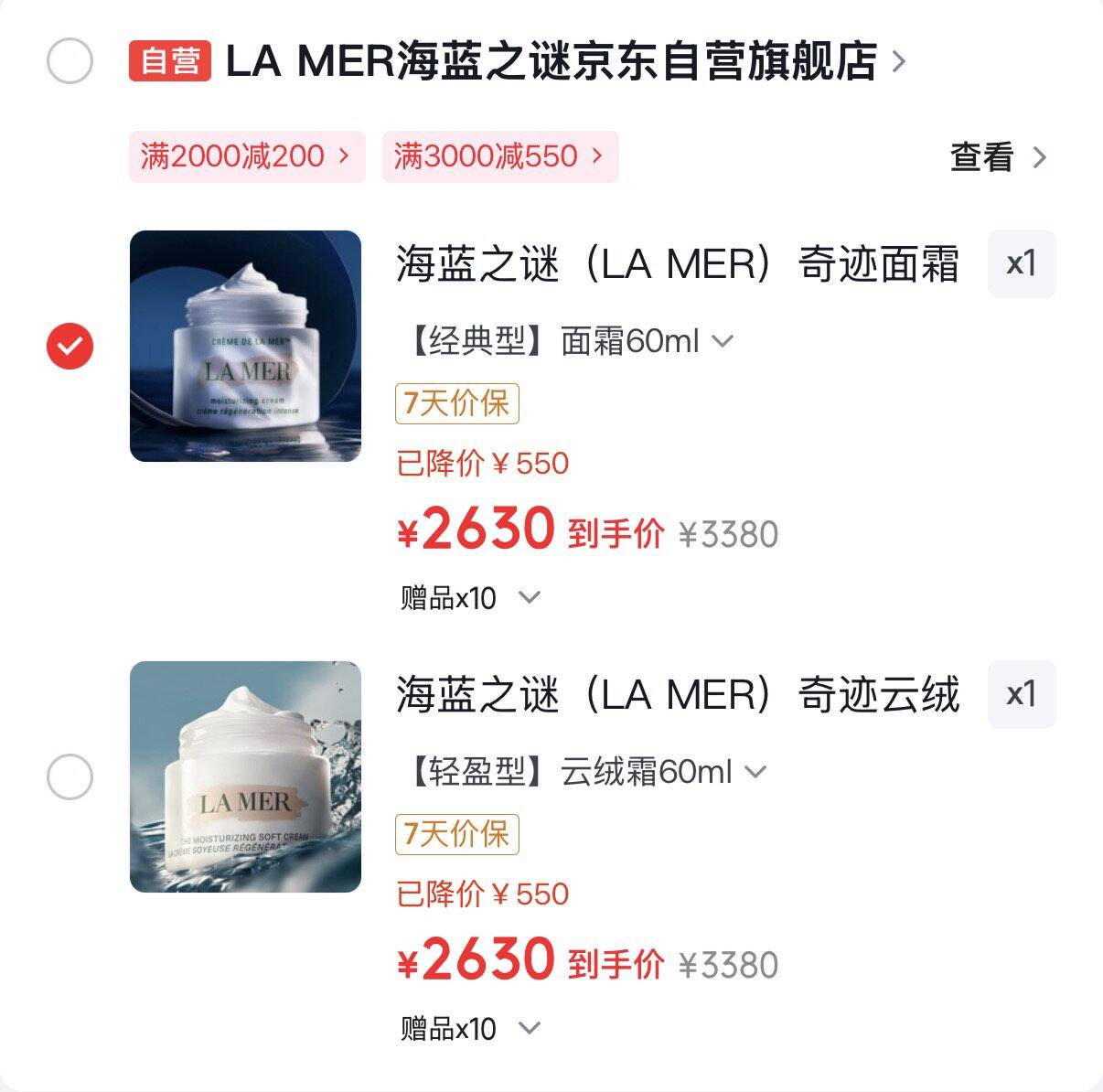Open the 奇迹云绒 product image
Viewport: 1103px width, 1092px height.
coord(245,776)
